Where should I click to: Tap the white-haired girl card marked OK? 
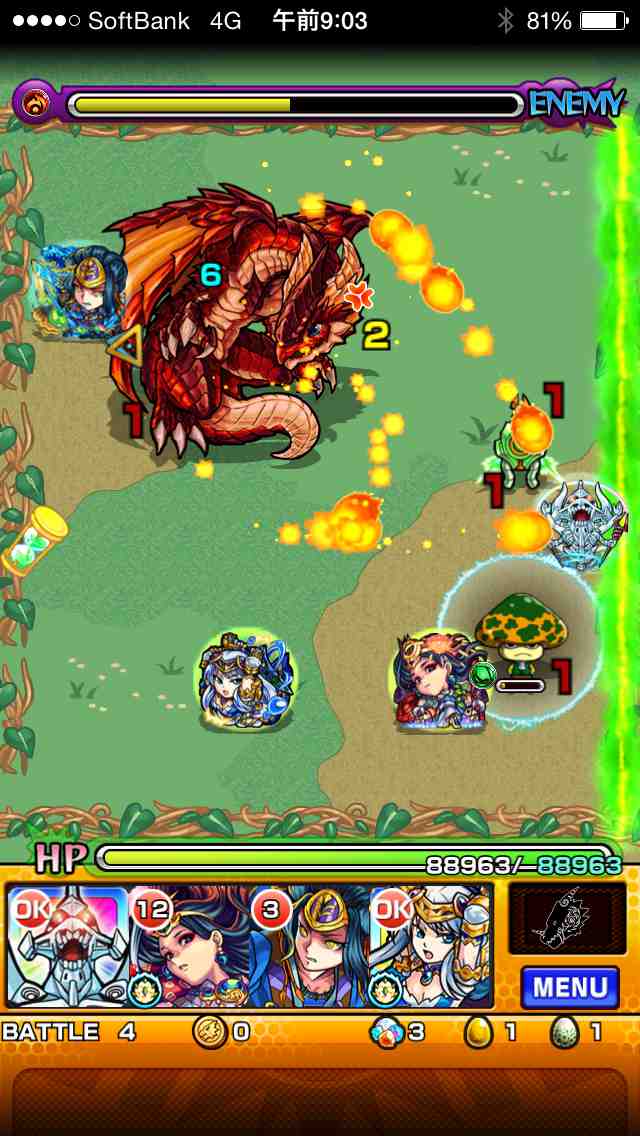point(431,946)
